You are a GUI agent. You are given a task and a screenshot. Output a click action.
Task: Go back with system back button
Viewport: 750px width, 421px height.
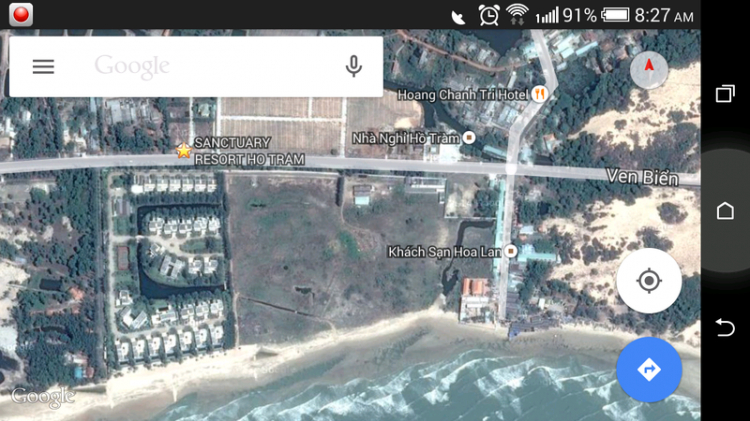pyautogui.click(x=726, y=327)
